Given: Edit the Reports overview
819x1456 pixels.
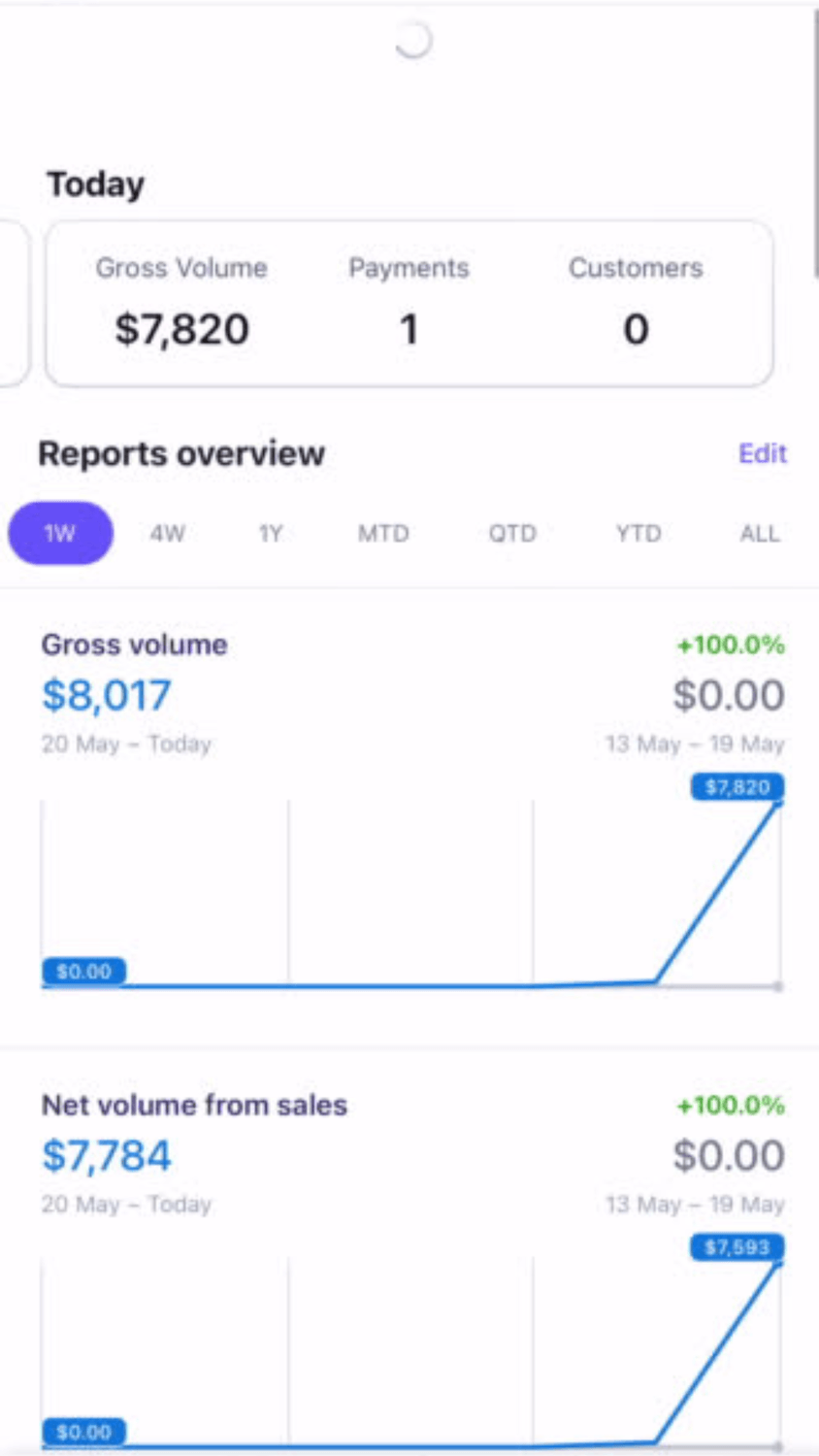Looking at the screenshot, I should [x=762, y=453].
